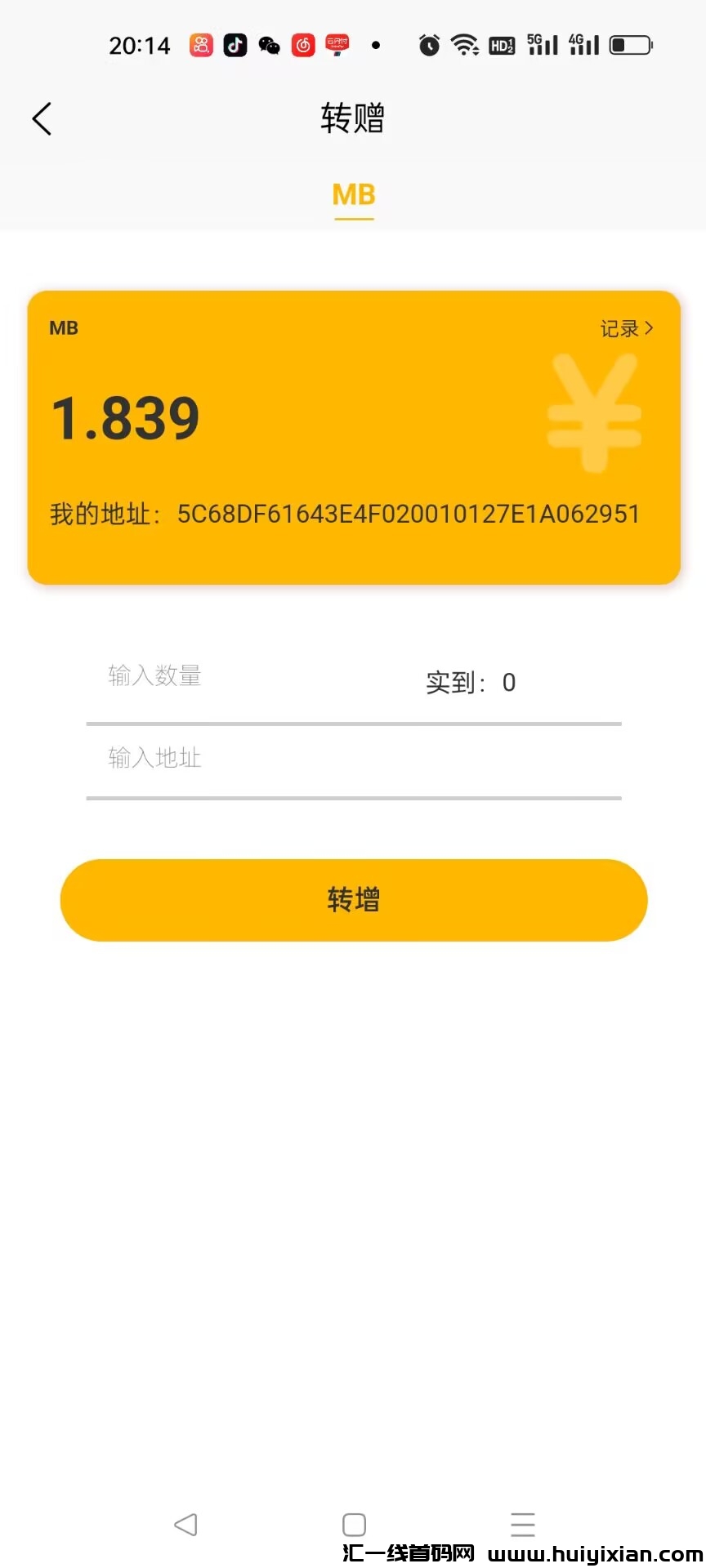Tap the WiFi icon in the status bar

(x=465, y=45)
